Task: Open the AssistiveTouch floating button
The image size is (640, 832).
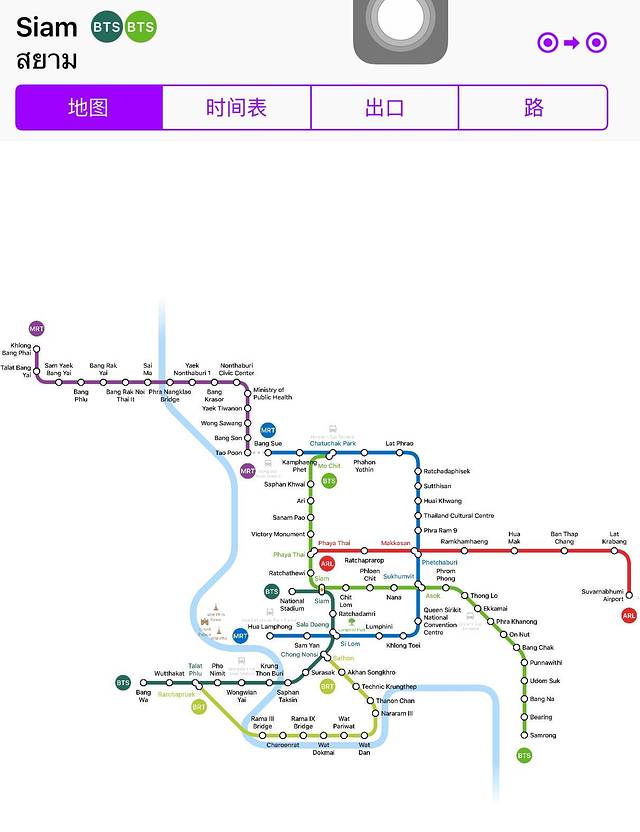Action: click(400, 25)
